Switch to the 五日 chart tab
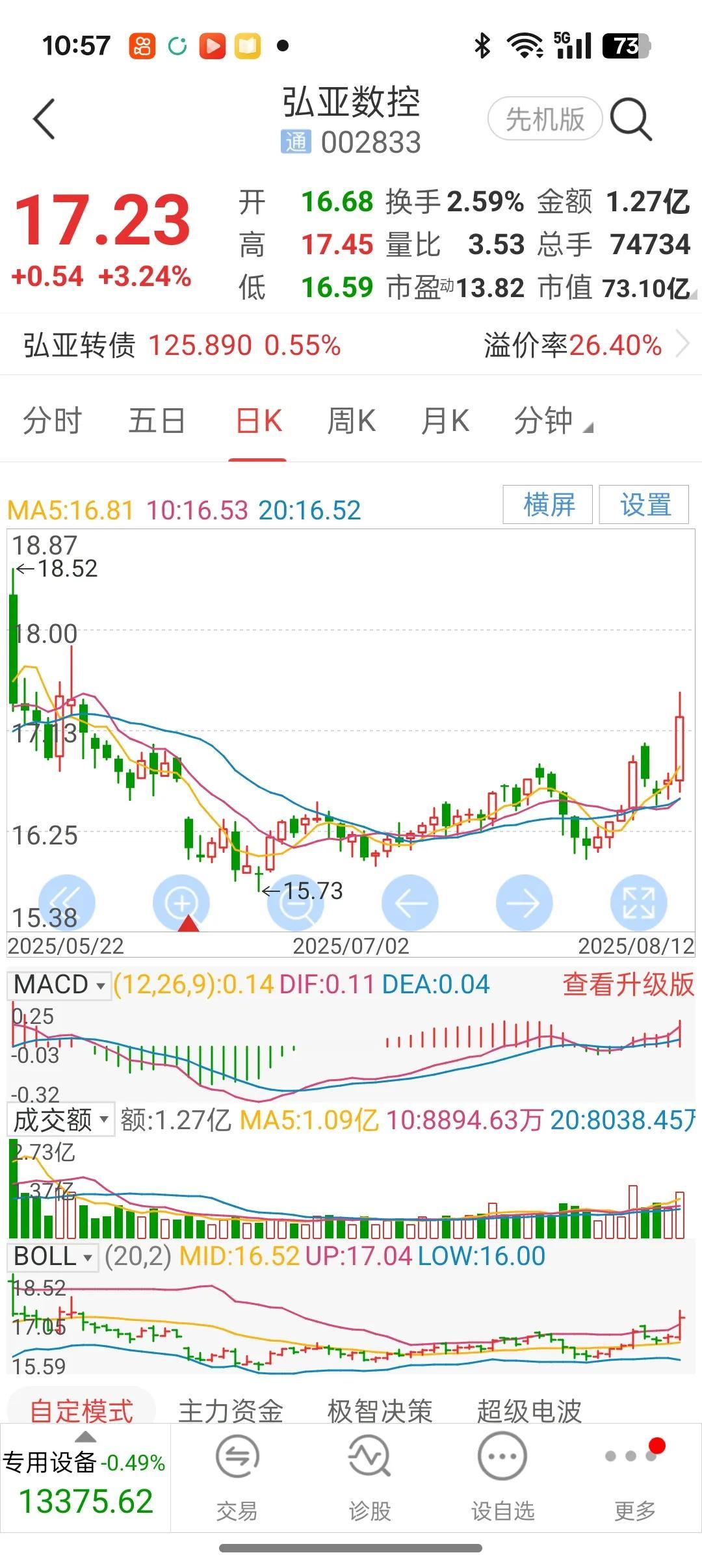This screenshot has height=1568, width=702. point(156,421)
